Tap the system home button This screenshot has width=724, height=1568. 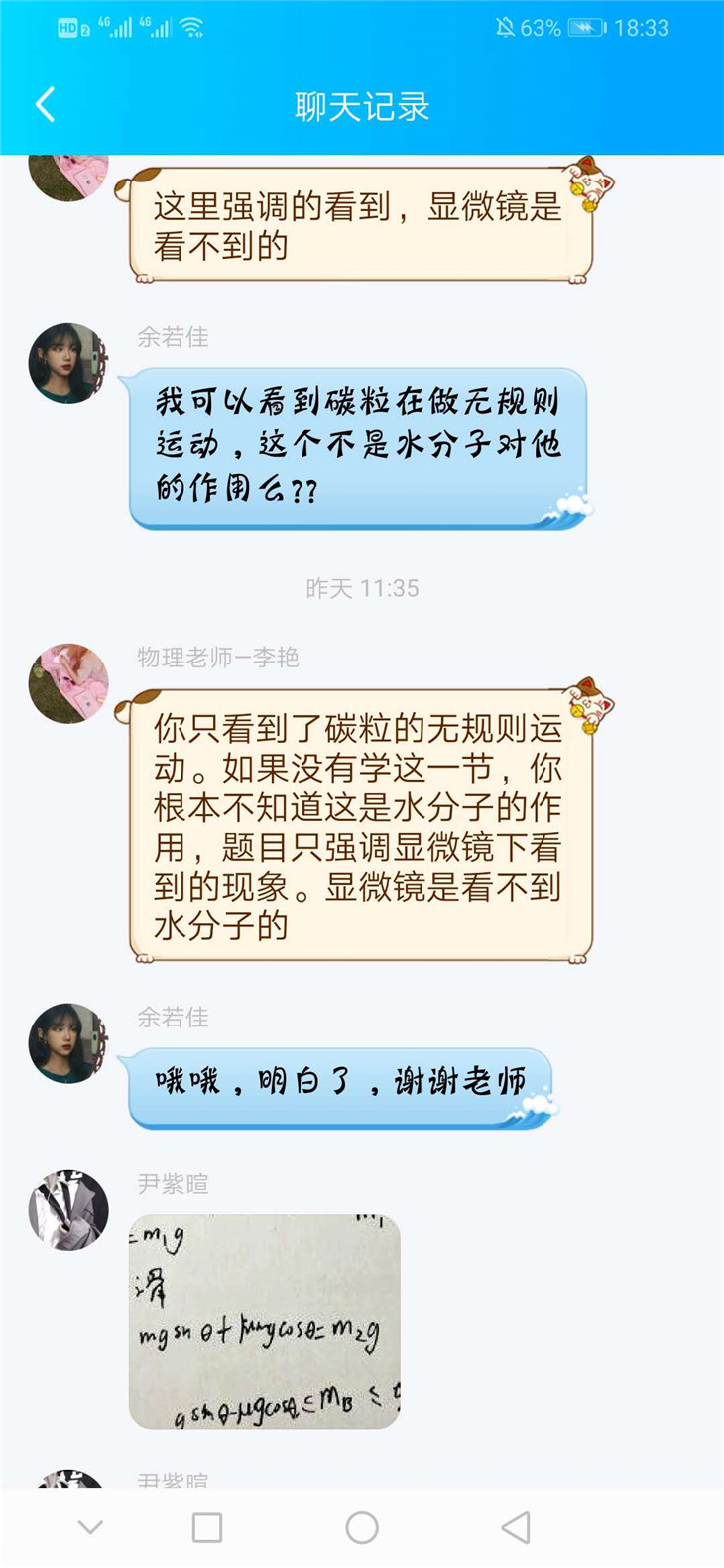point(362,1527)
